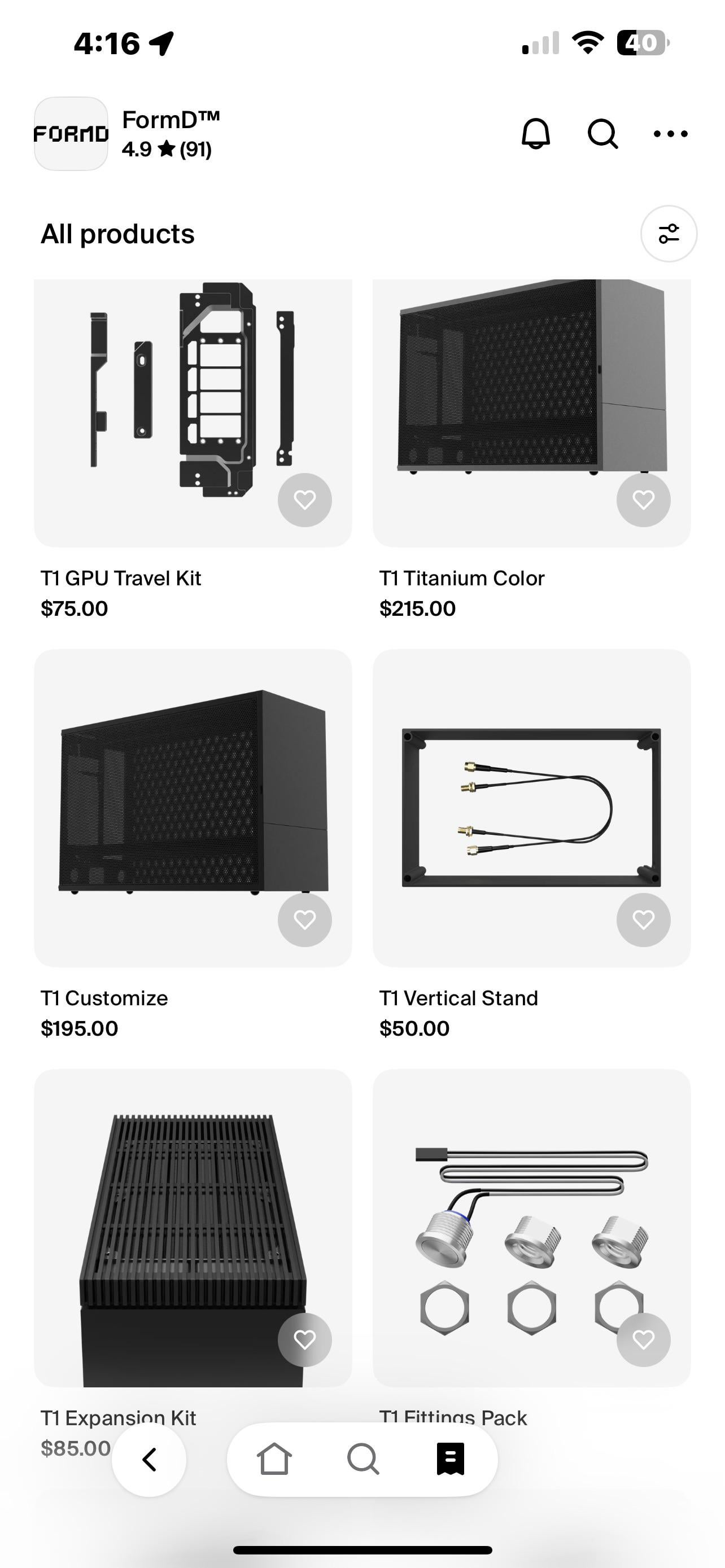Open the notifications bell

click(x=536, y=133)
